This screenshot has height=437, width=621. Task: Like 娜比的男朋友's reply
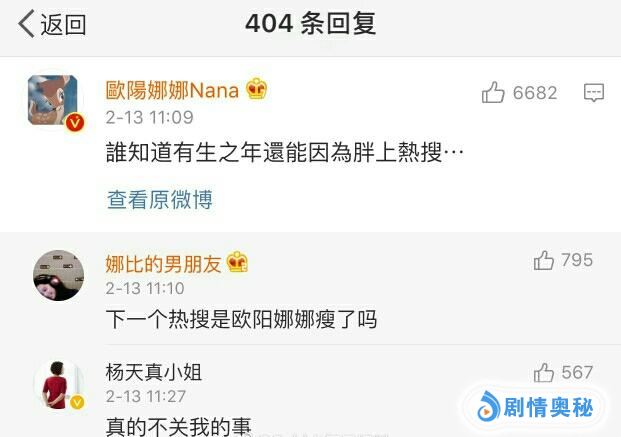point(544,261)
